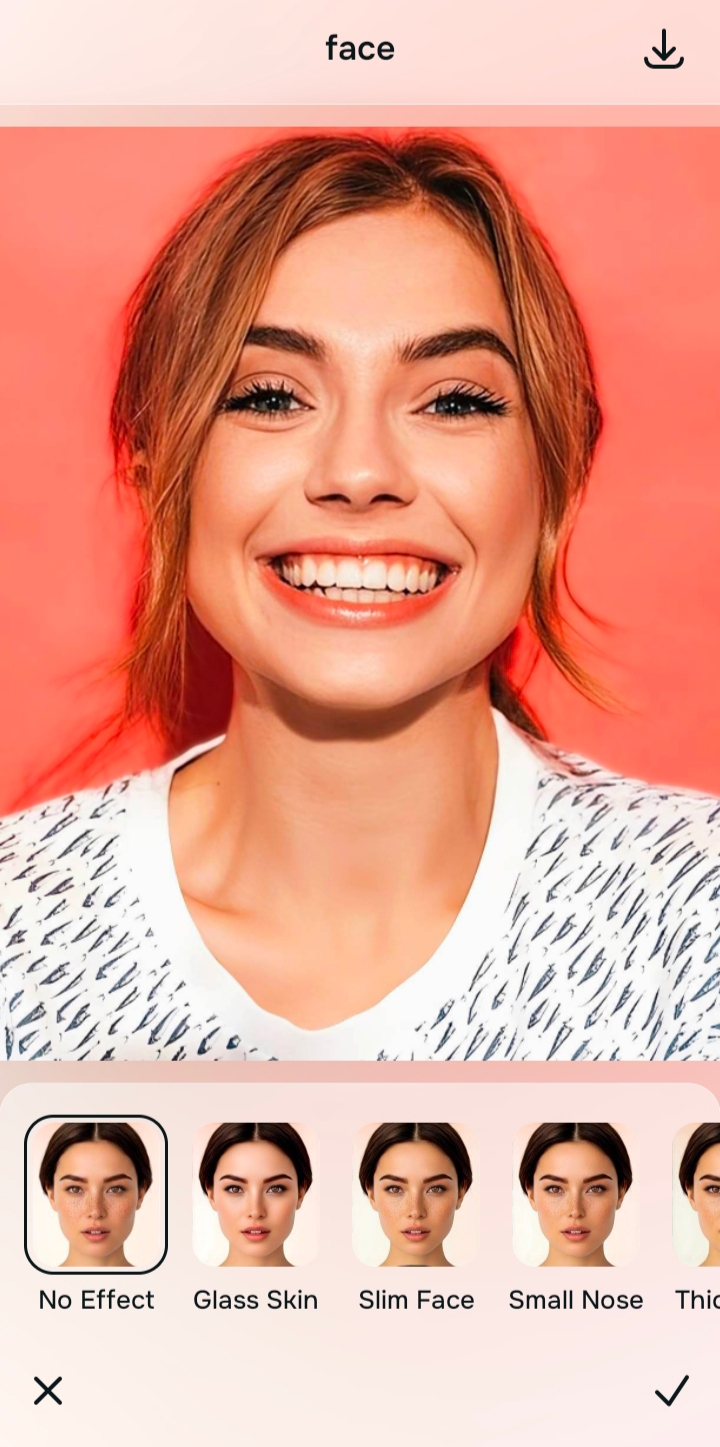The image size is (720, 1447).
Task: Download the edited face photo
Action: [x=663, y=50]
